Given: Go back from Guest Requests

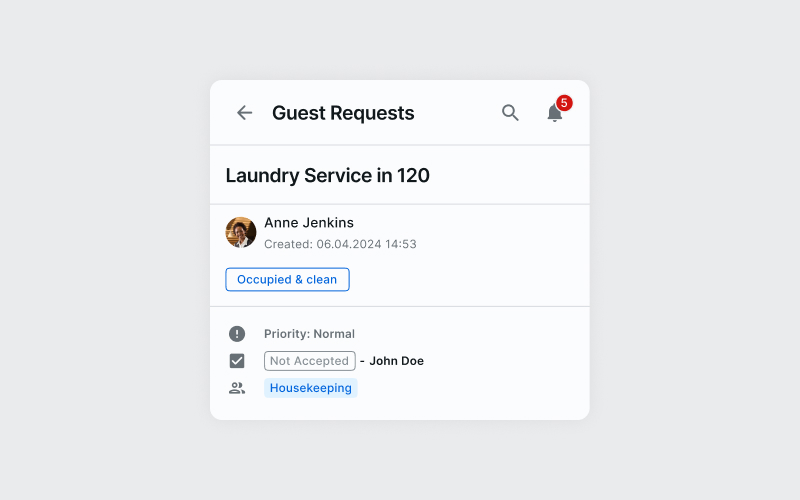Looking at the screenshot, I should (x=244, y=113).
